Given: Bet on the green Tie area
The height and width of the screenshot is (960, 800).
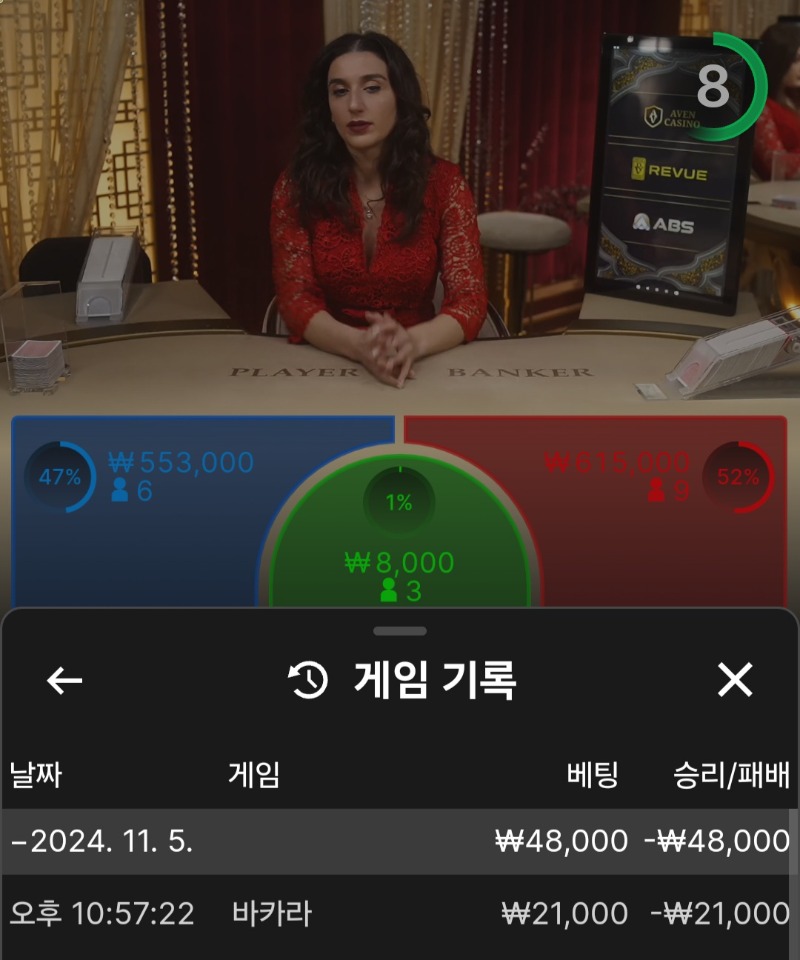Looking at the screenshot, I should tap(400, 560).
